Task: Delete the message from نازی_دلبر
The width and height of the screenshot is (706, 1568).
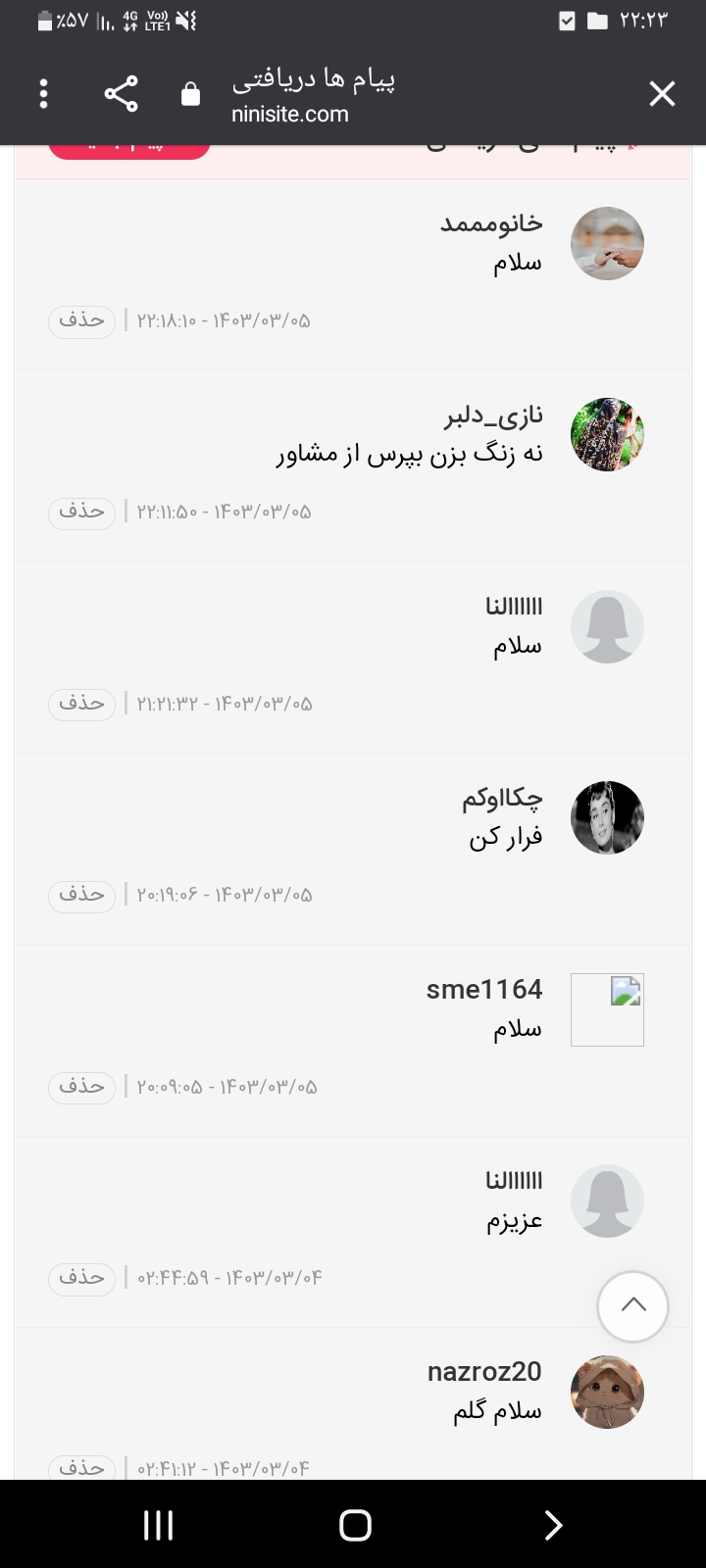Action: pyautogui.click(x=81, y=512)
